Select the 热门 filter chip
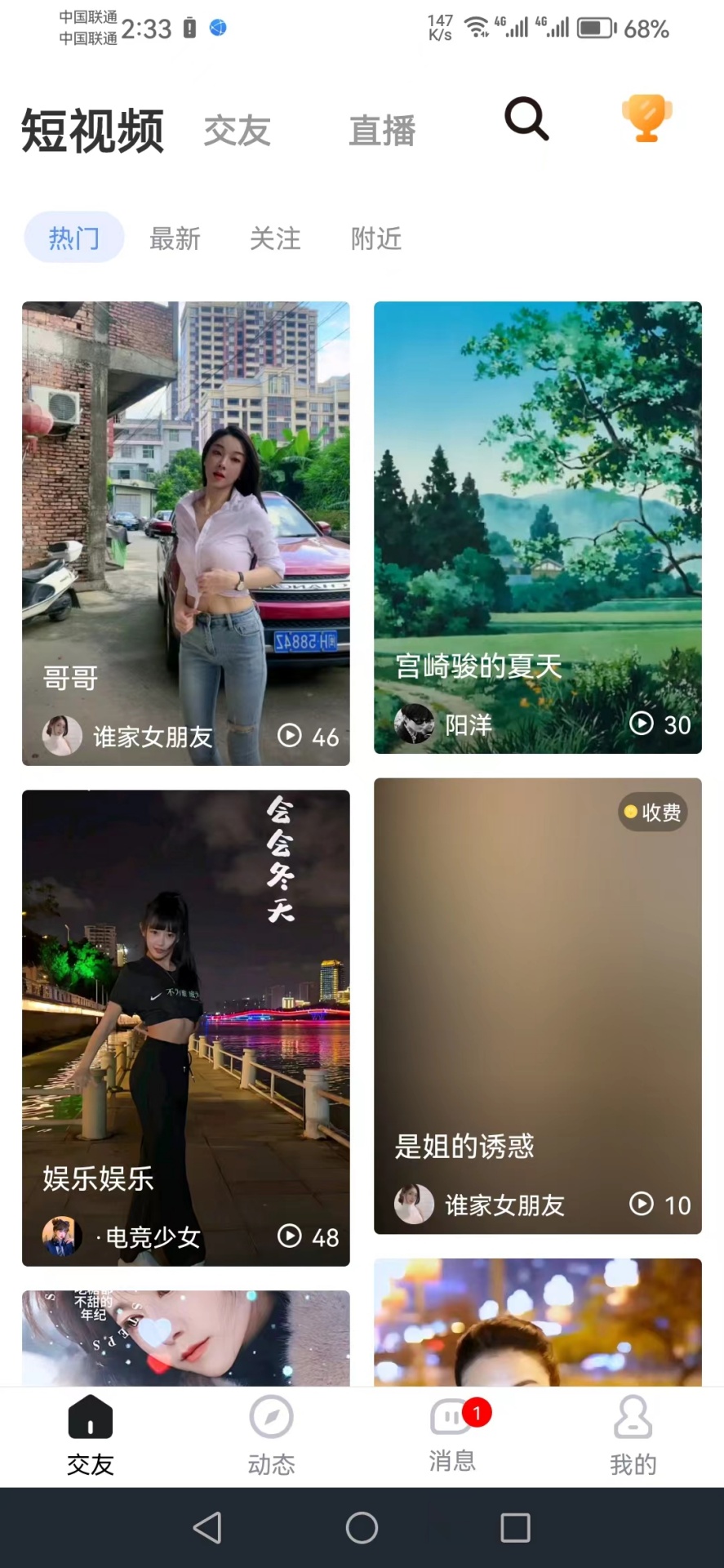 pyautogui.click(x=74, y=238)
